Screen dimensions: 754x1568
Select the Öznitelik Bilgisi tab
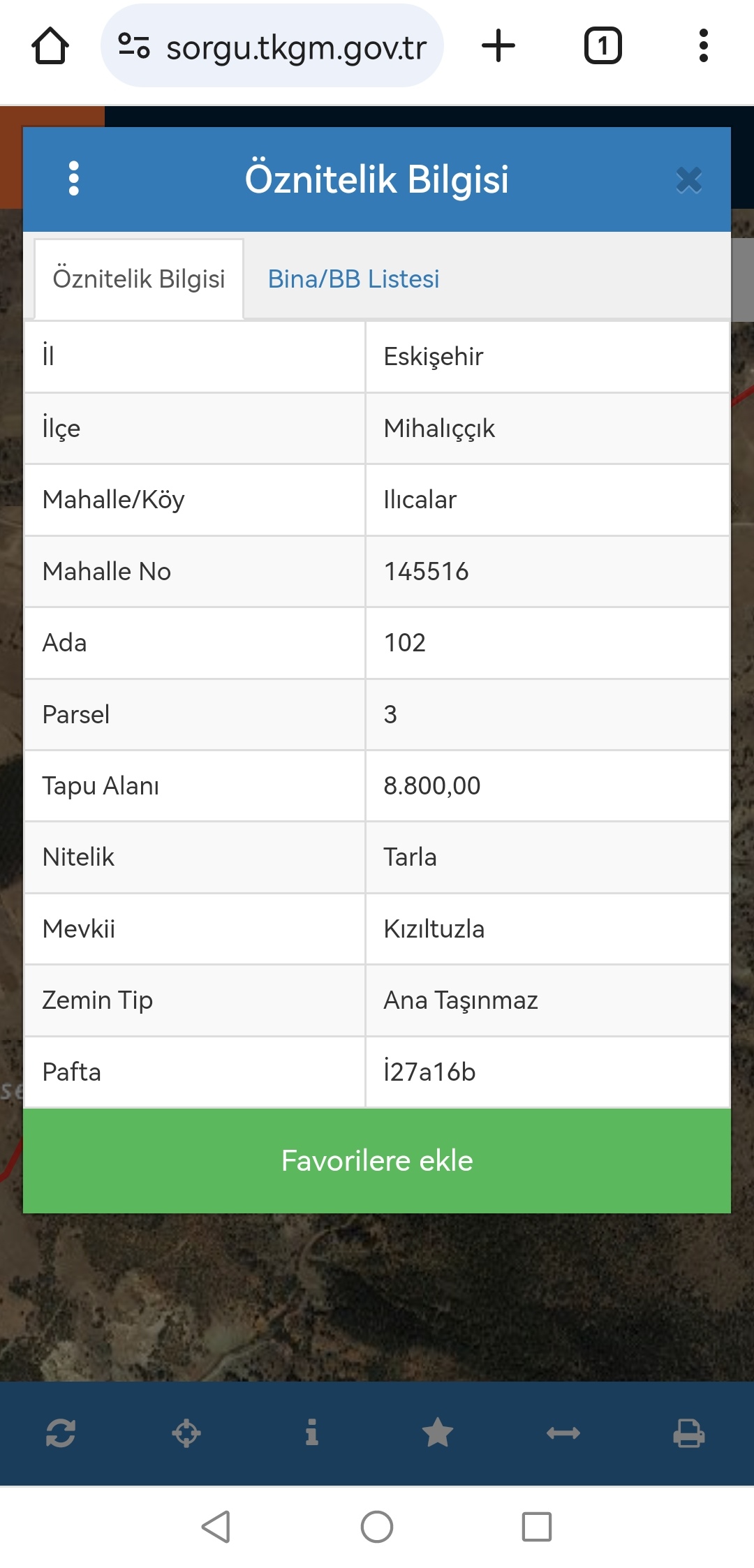139,279
